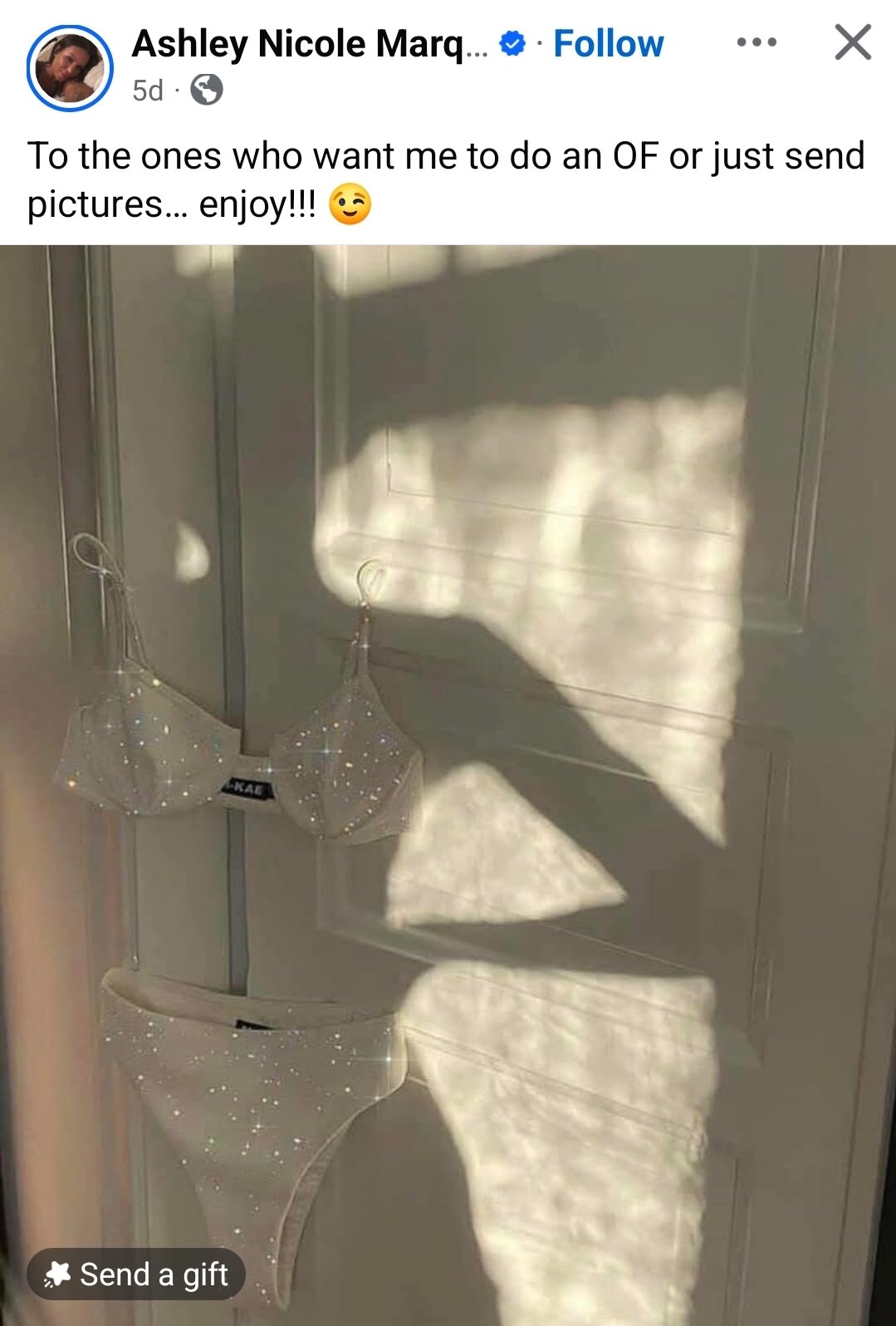Send a gift to the creator
The height and width of the screenshot is (1326, 896).
coord(137,1274)
